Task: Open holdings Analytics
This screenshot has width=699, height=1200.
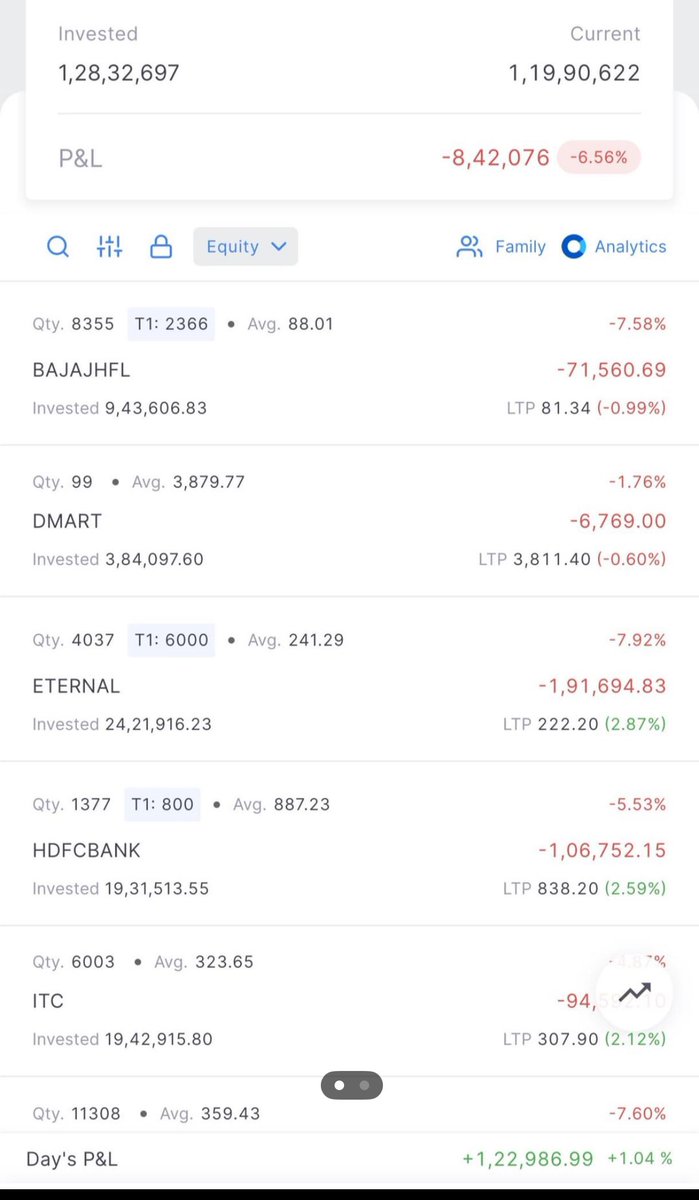Action: (614, 247)
